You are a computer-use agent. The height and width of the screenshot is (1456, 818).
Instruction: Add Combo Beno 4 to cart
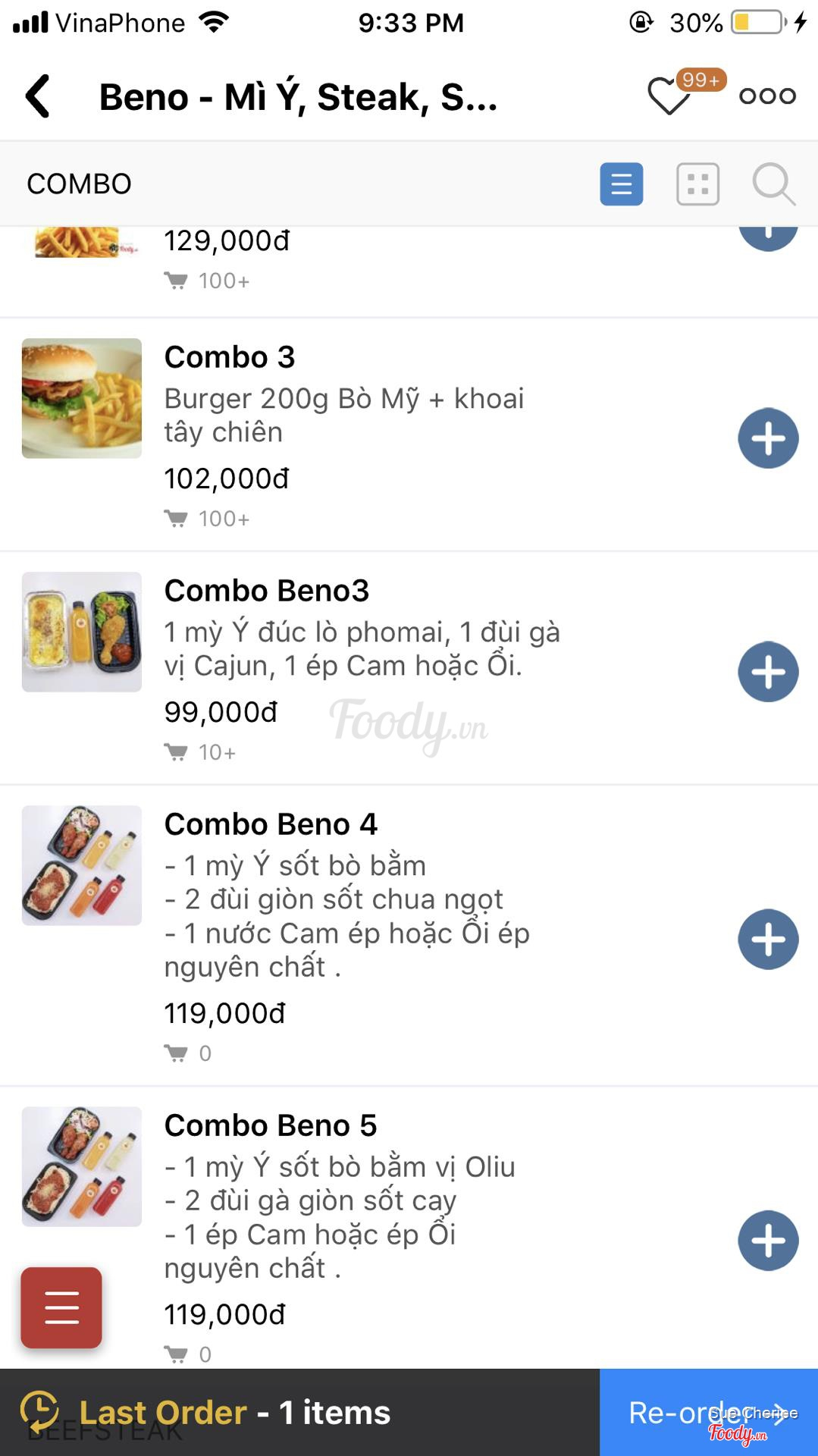click(768, 940)
